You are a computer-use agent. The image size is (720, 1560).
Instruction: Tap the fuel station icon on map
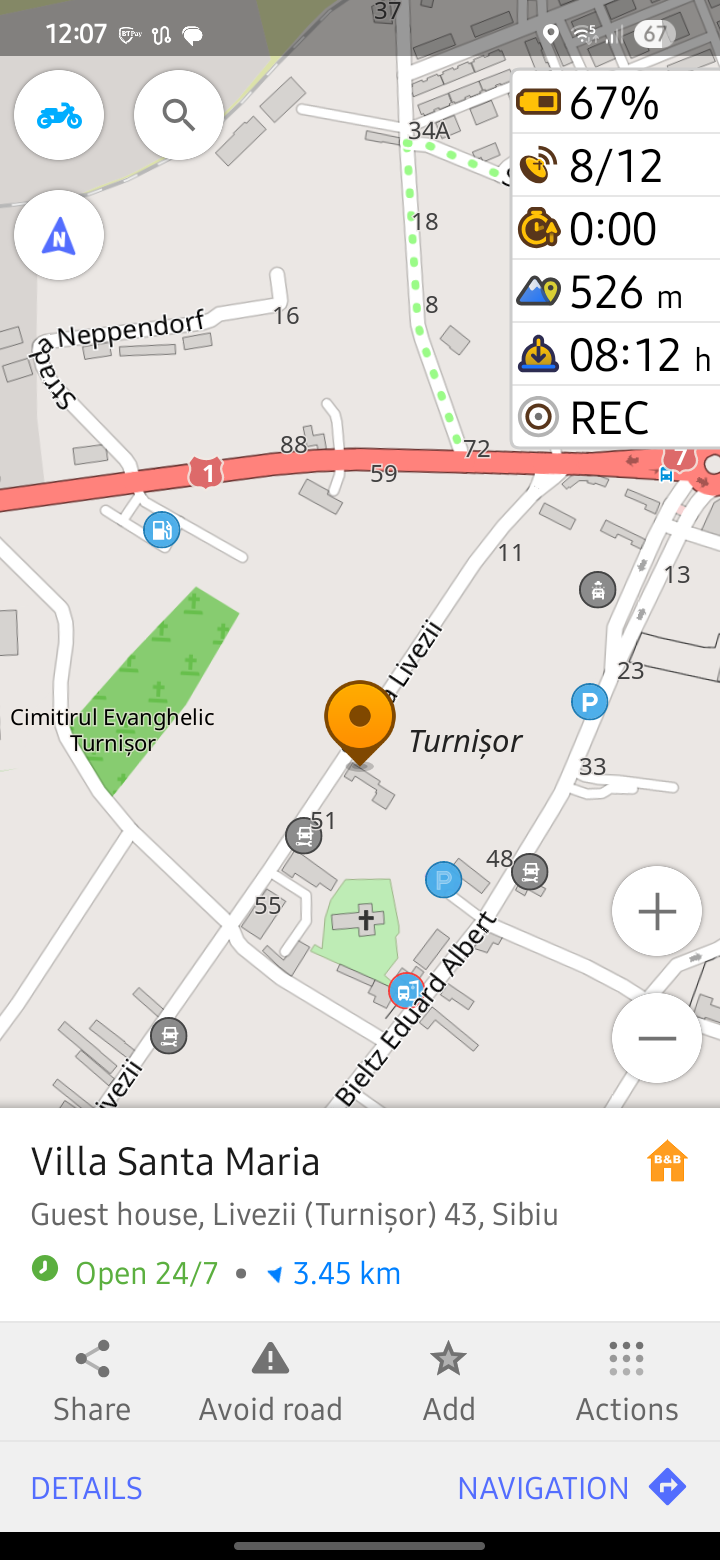coord(161,529)
